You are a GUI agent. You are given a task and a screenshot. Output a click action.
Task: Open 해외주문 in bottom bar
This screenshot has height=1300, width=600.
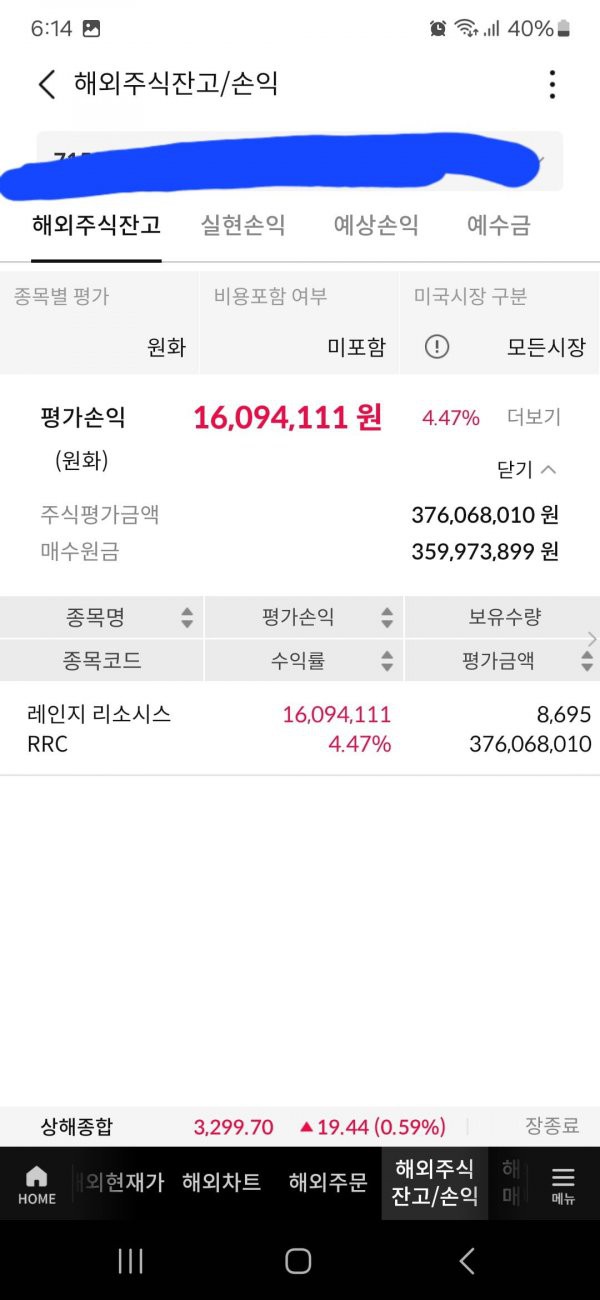tap(328, 1182)
